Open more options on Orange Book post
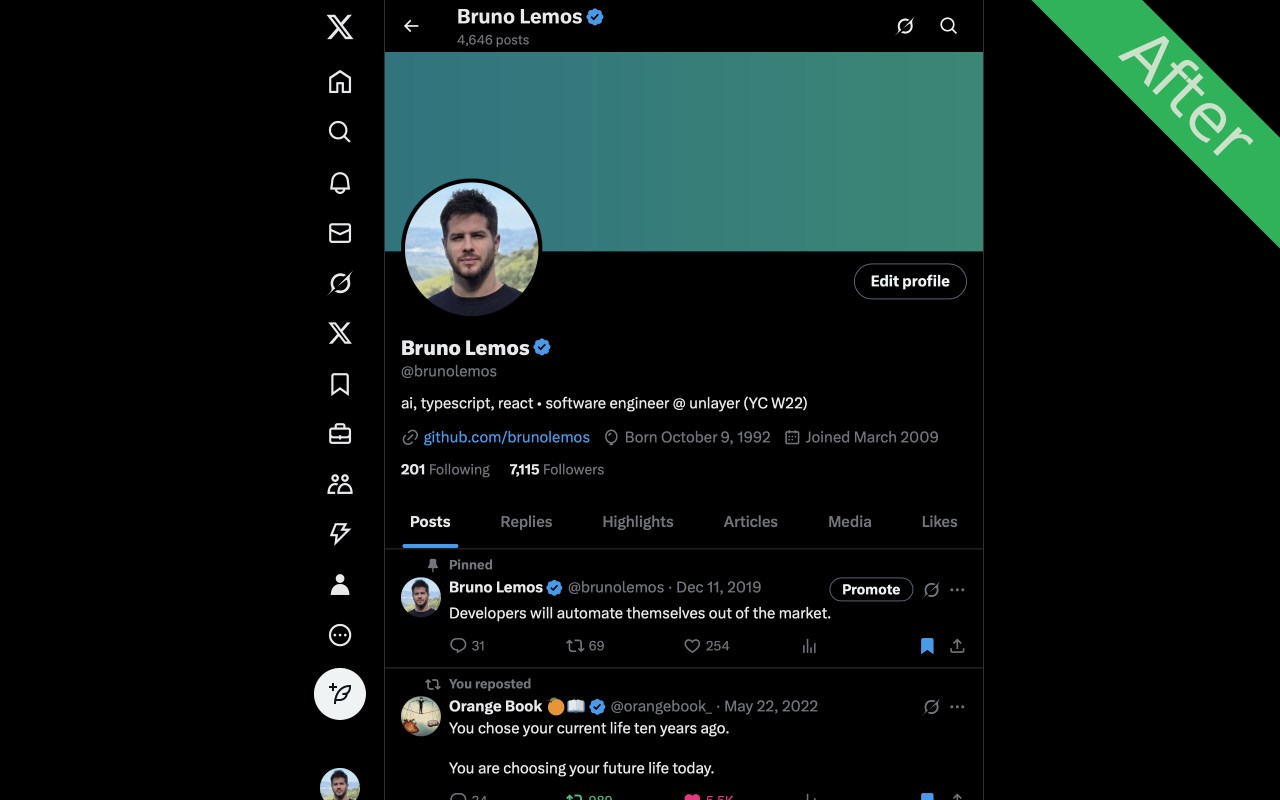The image size is (1280, 800). pos(957,707)
